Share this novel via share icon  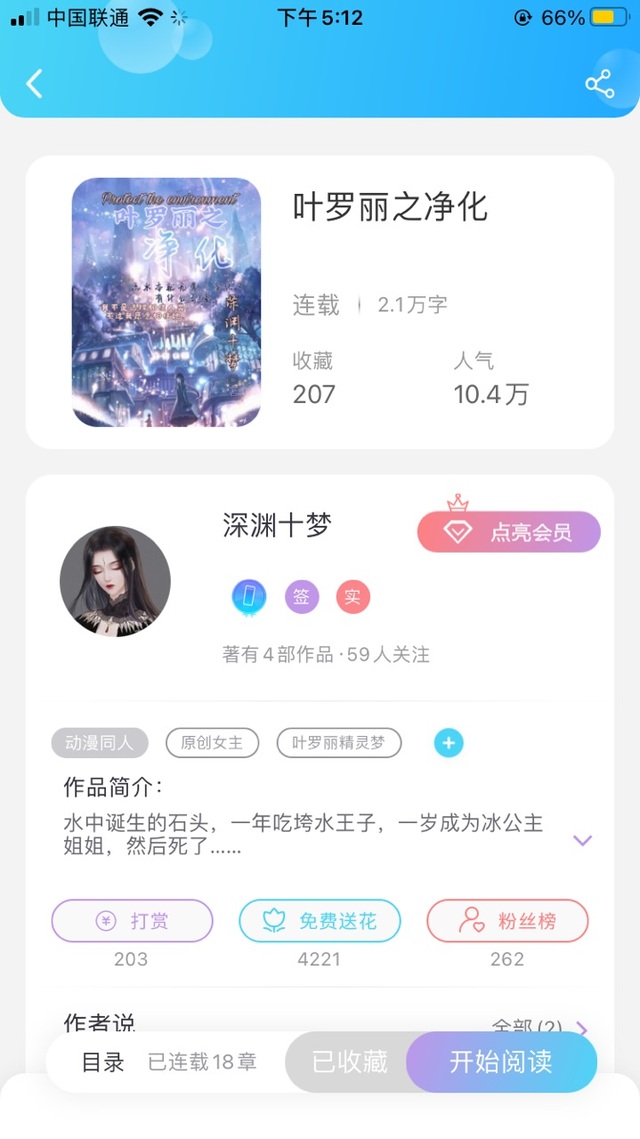point(600,83)
